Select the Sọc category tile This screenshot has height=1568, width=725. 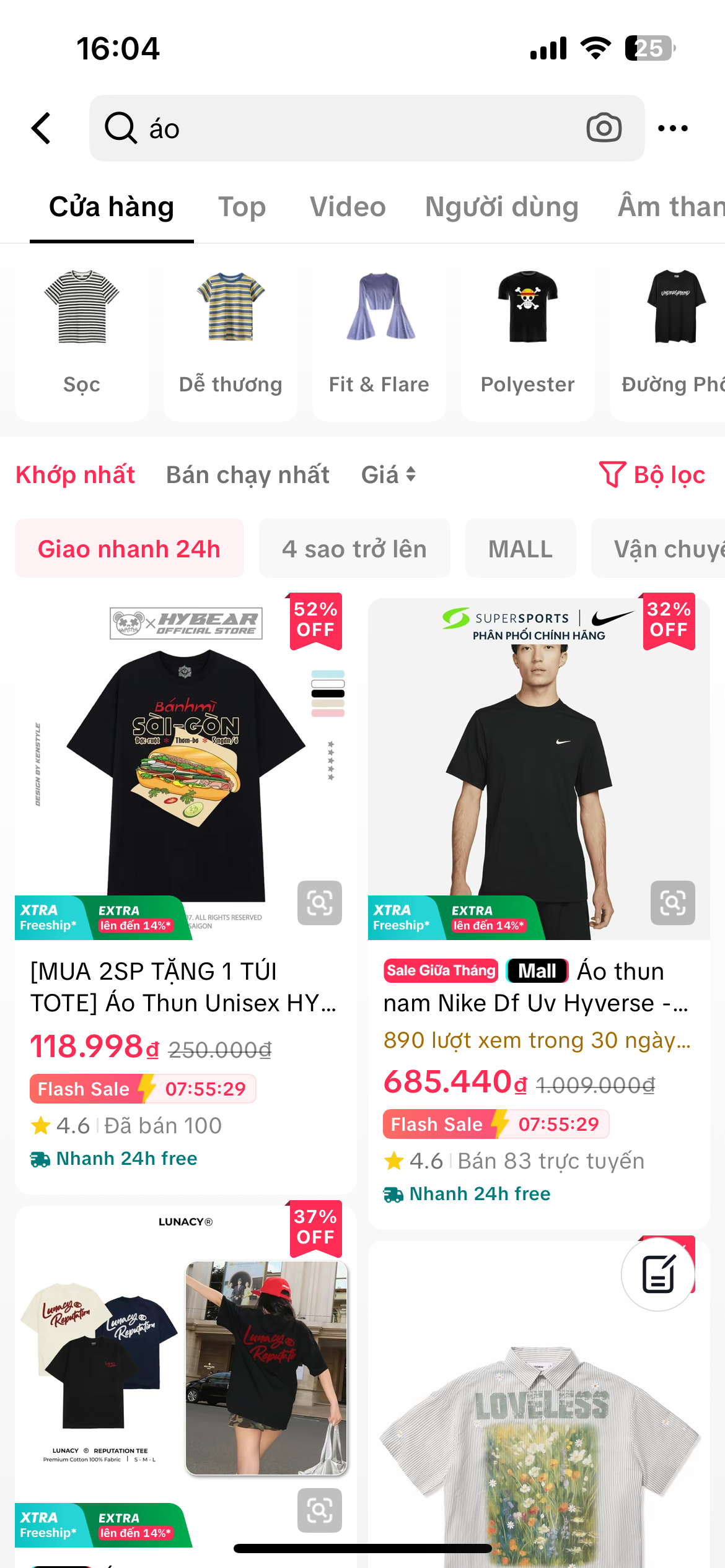82,338
